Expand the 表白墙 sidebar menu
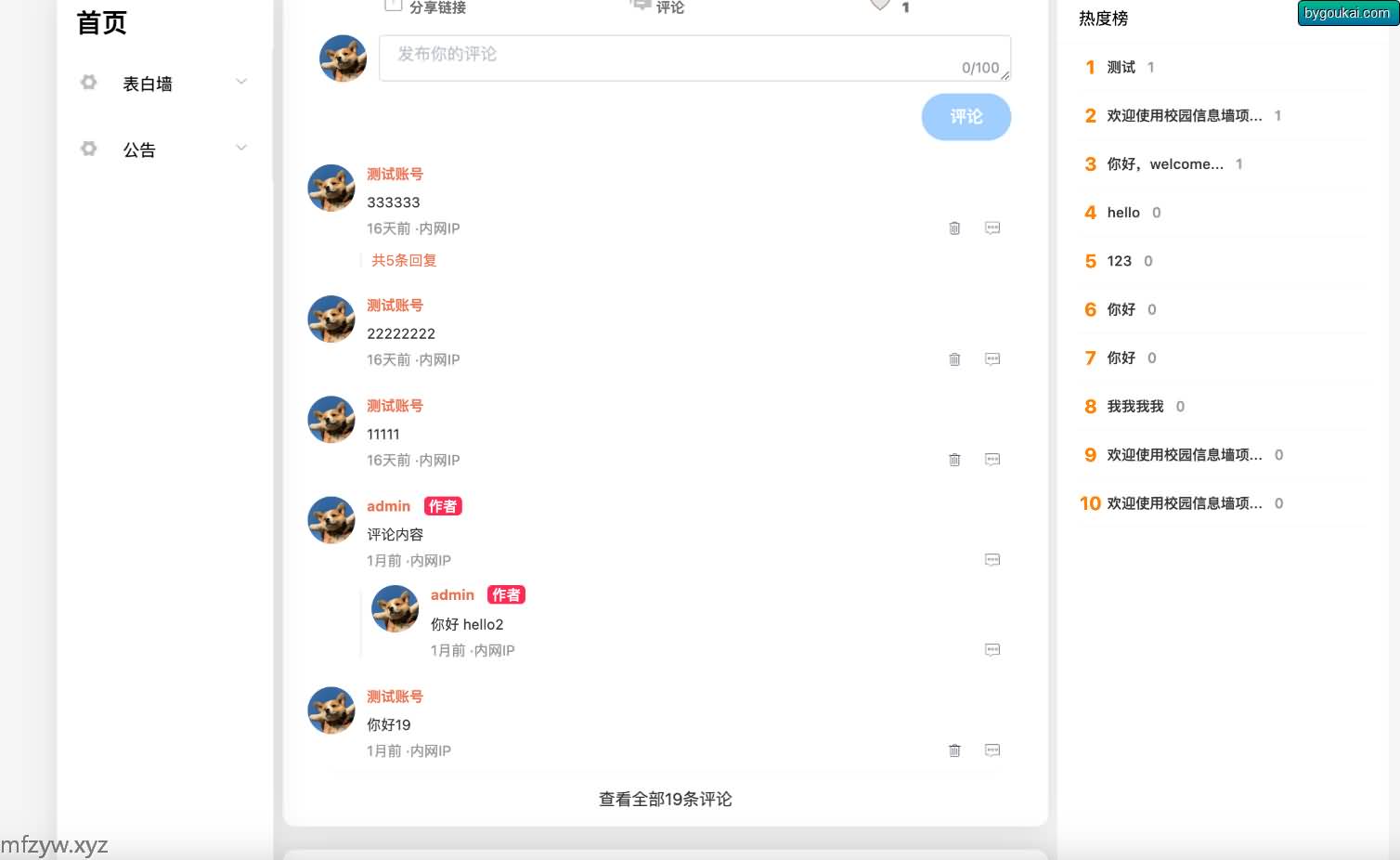The height and width of the screenshot is (860, 1400). pyautogui.click(x=162, y=84)
